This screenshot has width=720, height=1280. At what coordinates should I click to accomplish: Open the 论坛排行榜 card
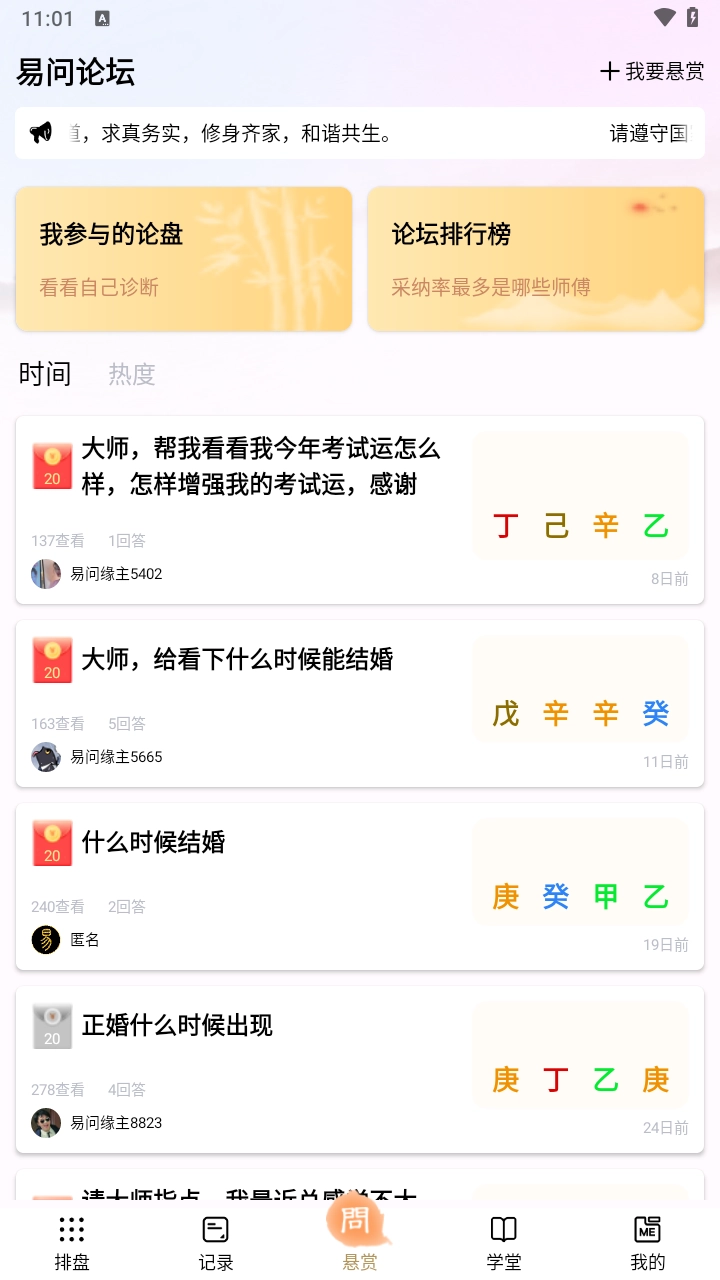(536, 258)
